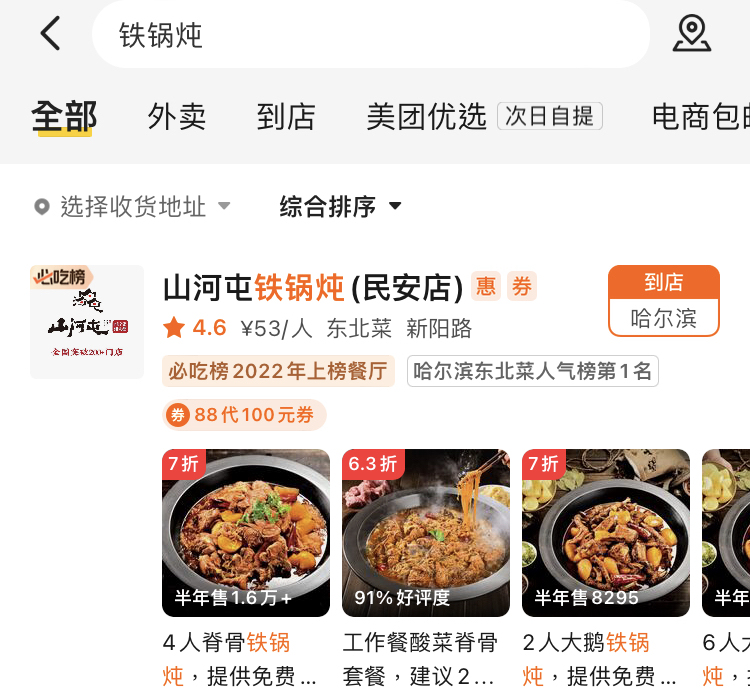The width and height of the screenshot is (750, 695).
Task: View the 工作餐酸菜脊骨套餐 deal
Action: click(x=426, y=532)
